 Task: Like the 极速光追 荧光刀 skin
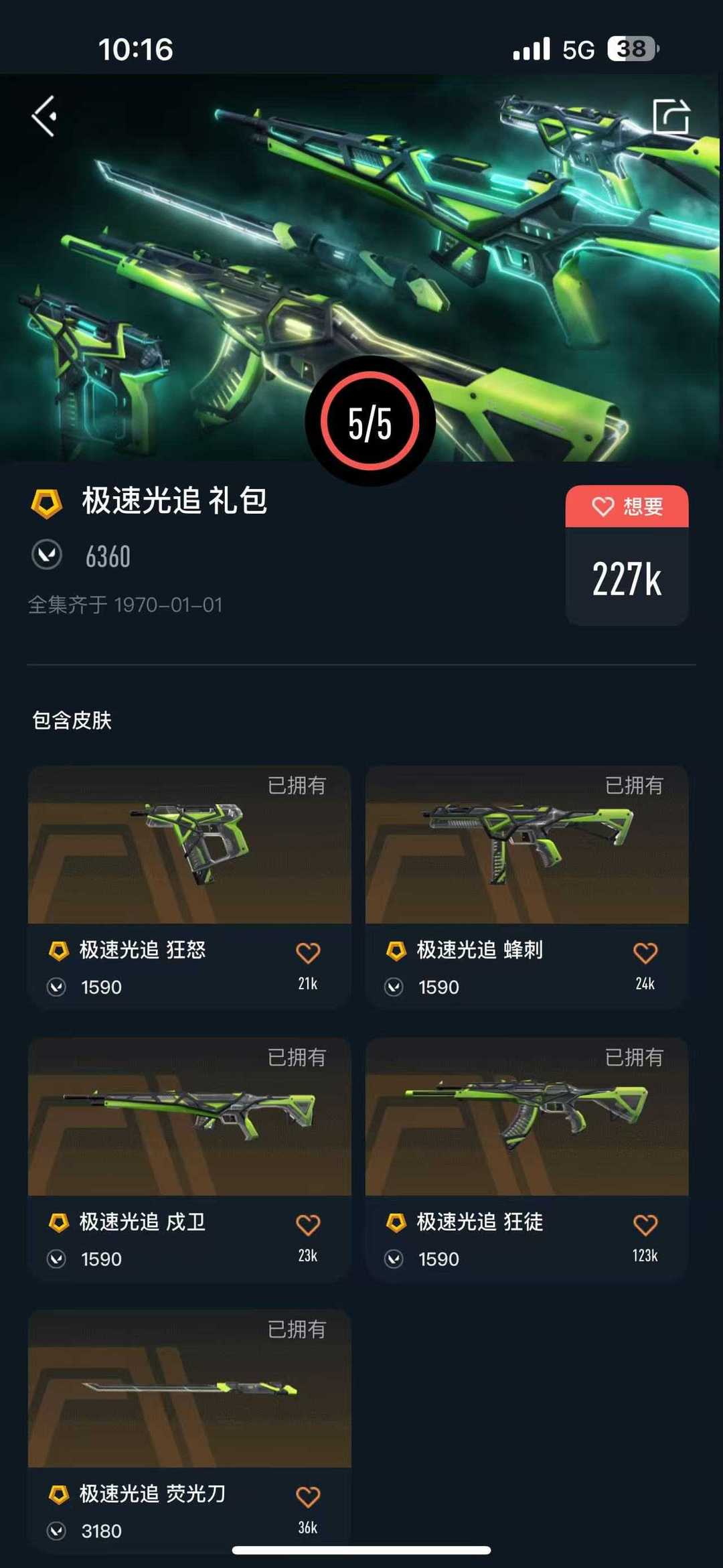click(x=308, y=1496)
